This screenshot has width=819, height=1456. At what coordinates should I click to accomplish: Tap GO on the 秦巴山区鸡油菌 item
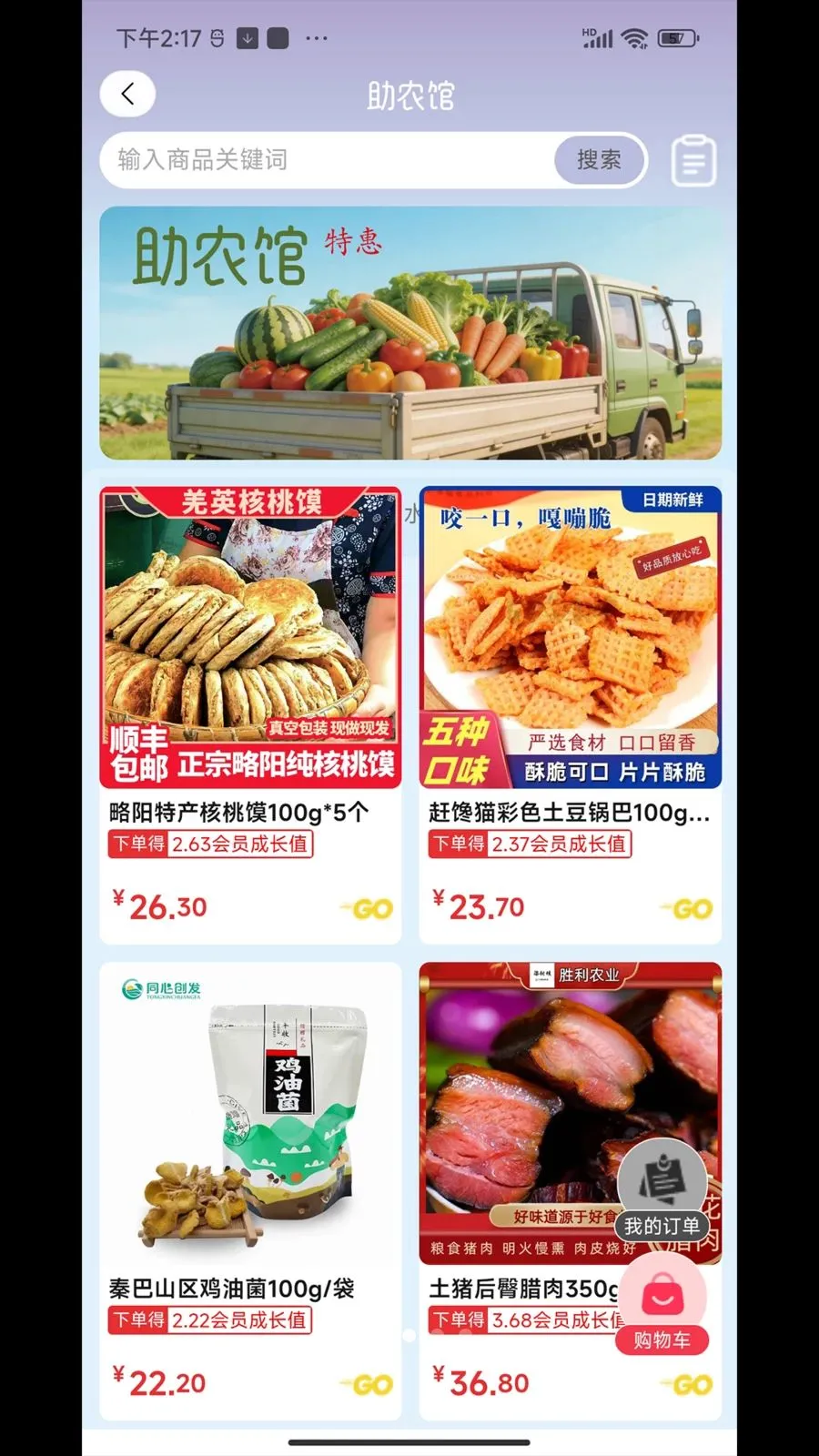tap(368, 1385)
